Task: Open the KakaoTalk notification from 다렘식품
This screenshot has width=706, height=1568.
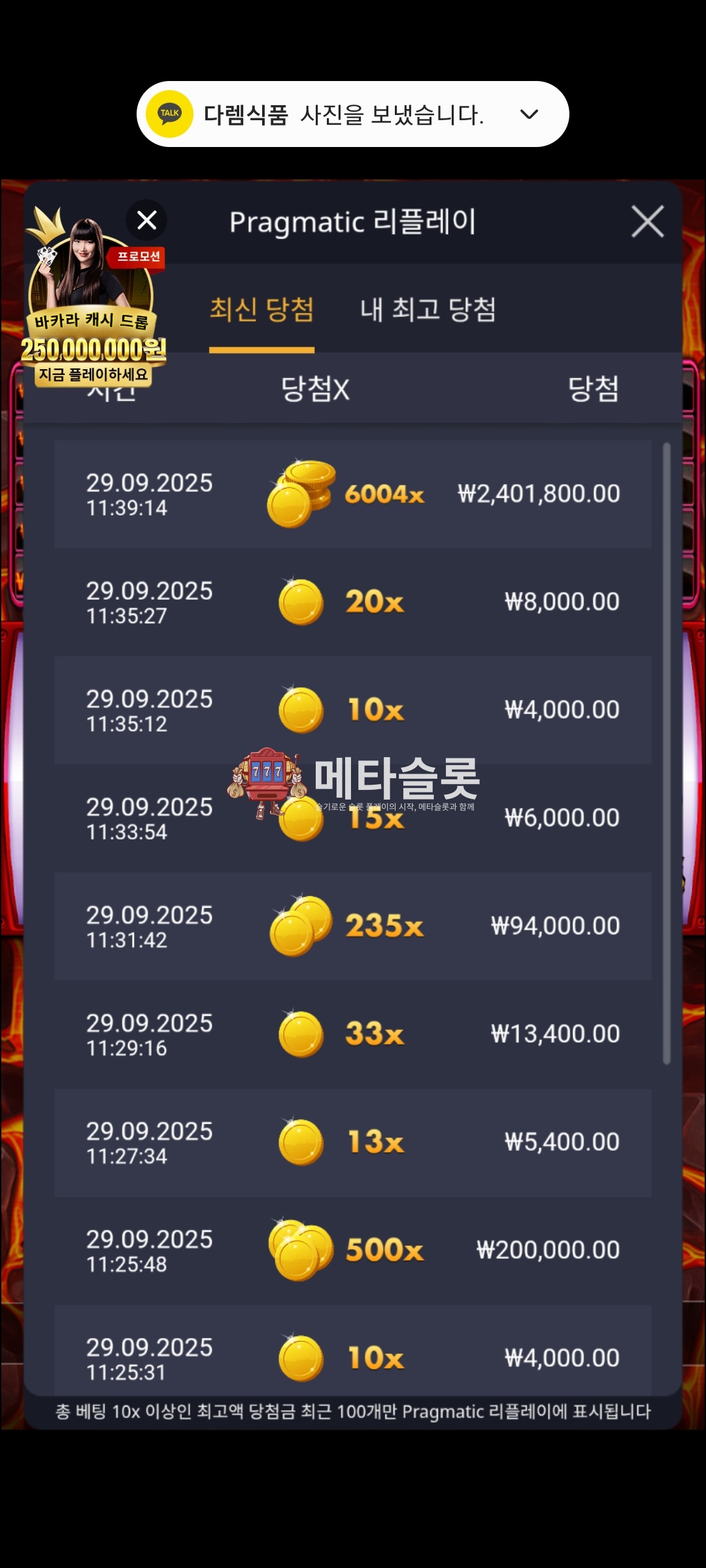Action: 327,114
